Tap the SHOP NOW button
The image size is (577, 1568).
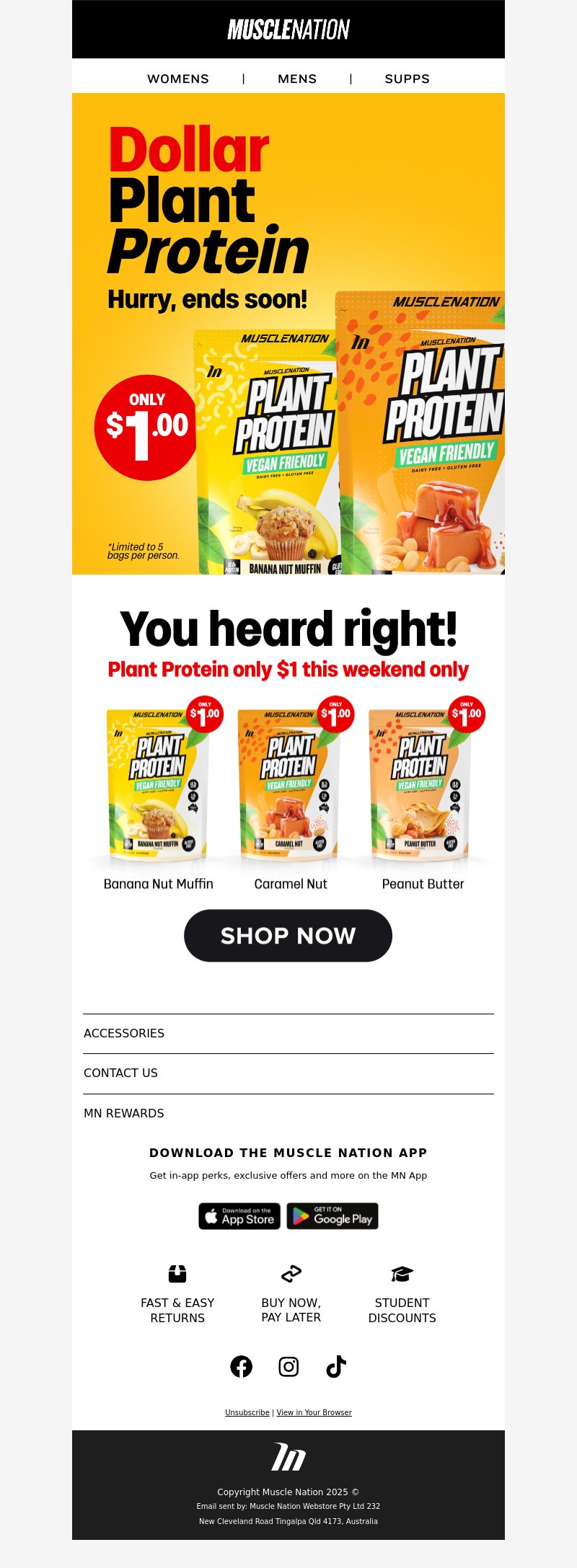coord(288,935)
